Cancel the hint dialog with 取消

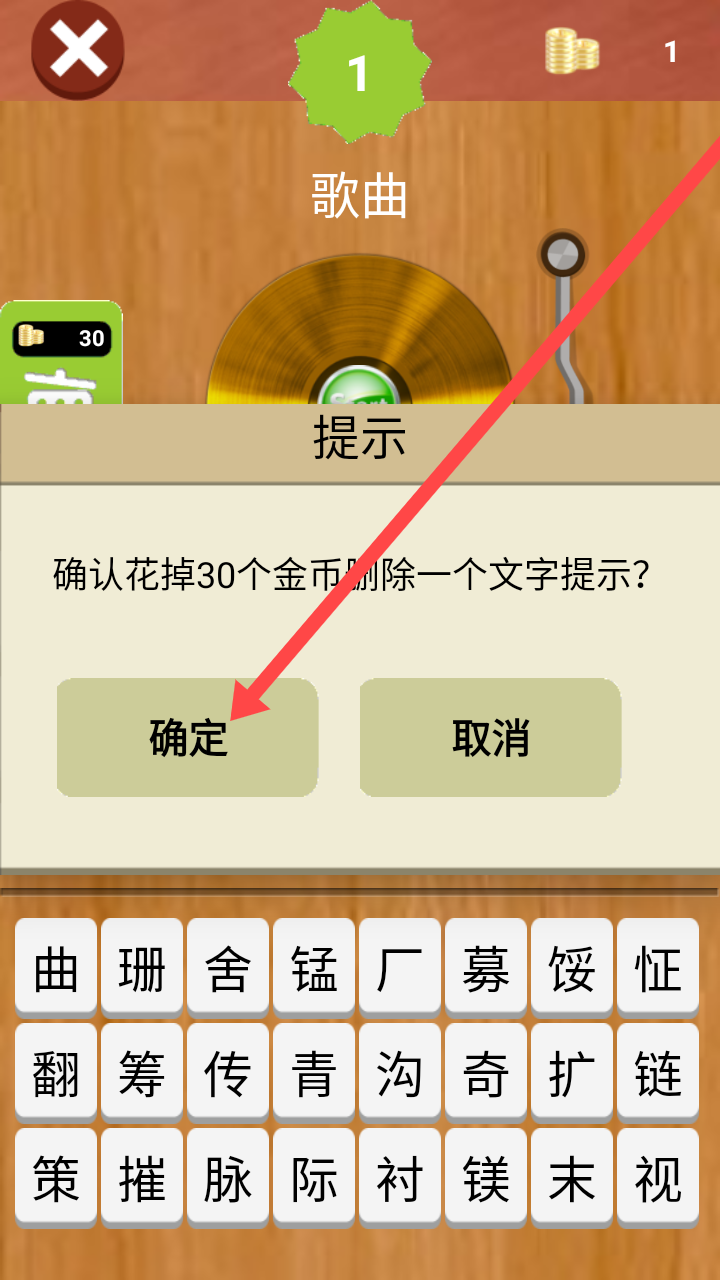click(x=490, y=738)
